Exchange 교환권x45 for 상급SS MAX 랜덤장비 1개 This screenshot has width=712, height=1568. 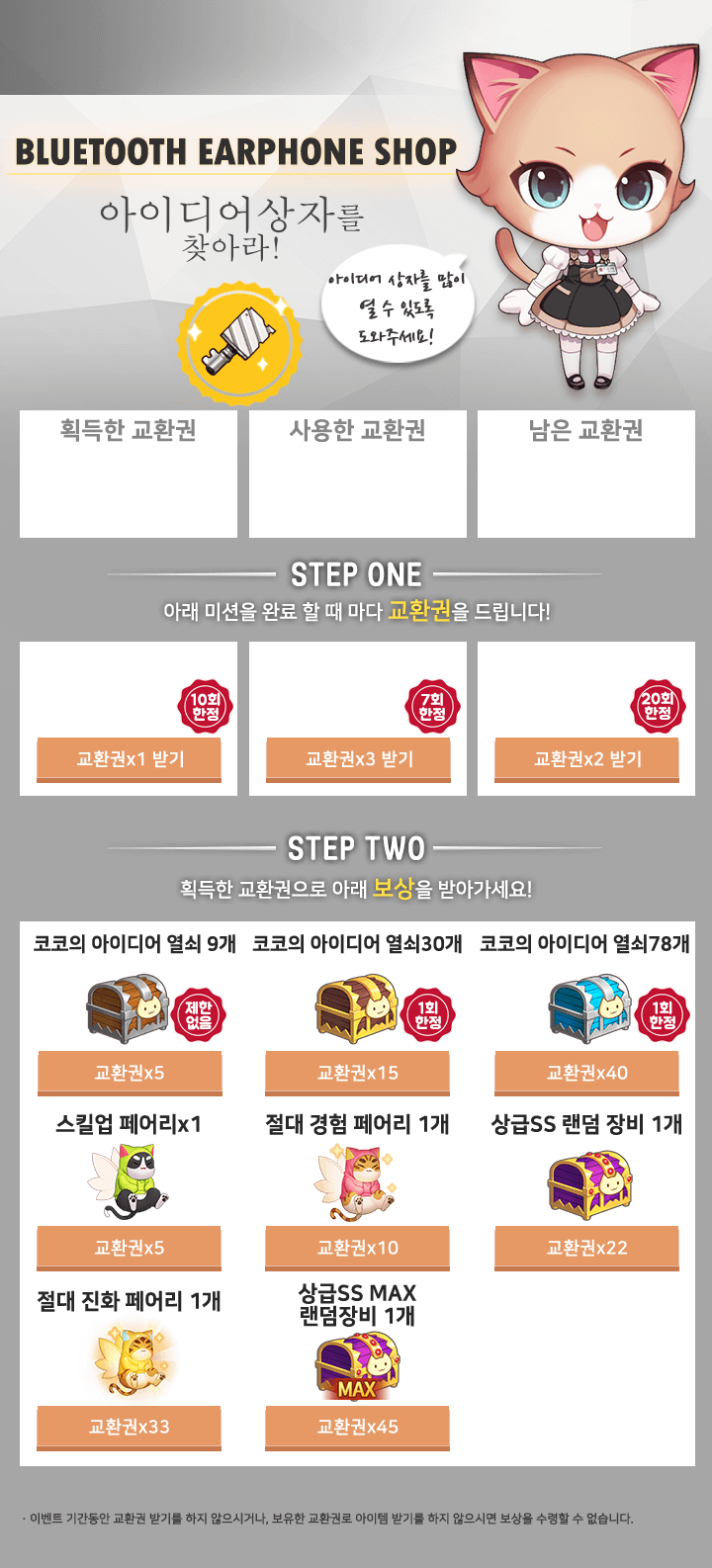pos(357,1428)
